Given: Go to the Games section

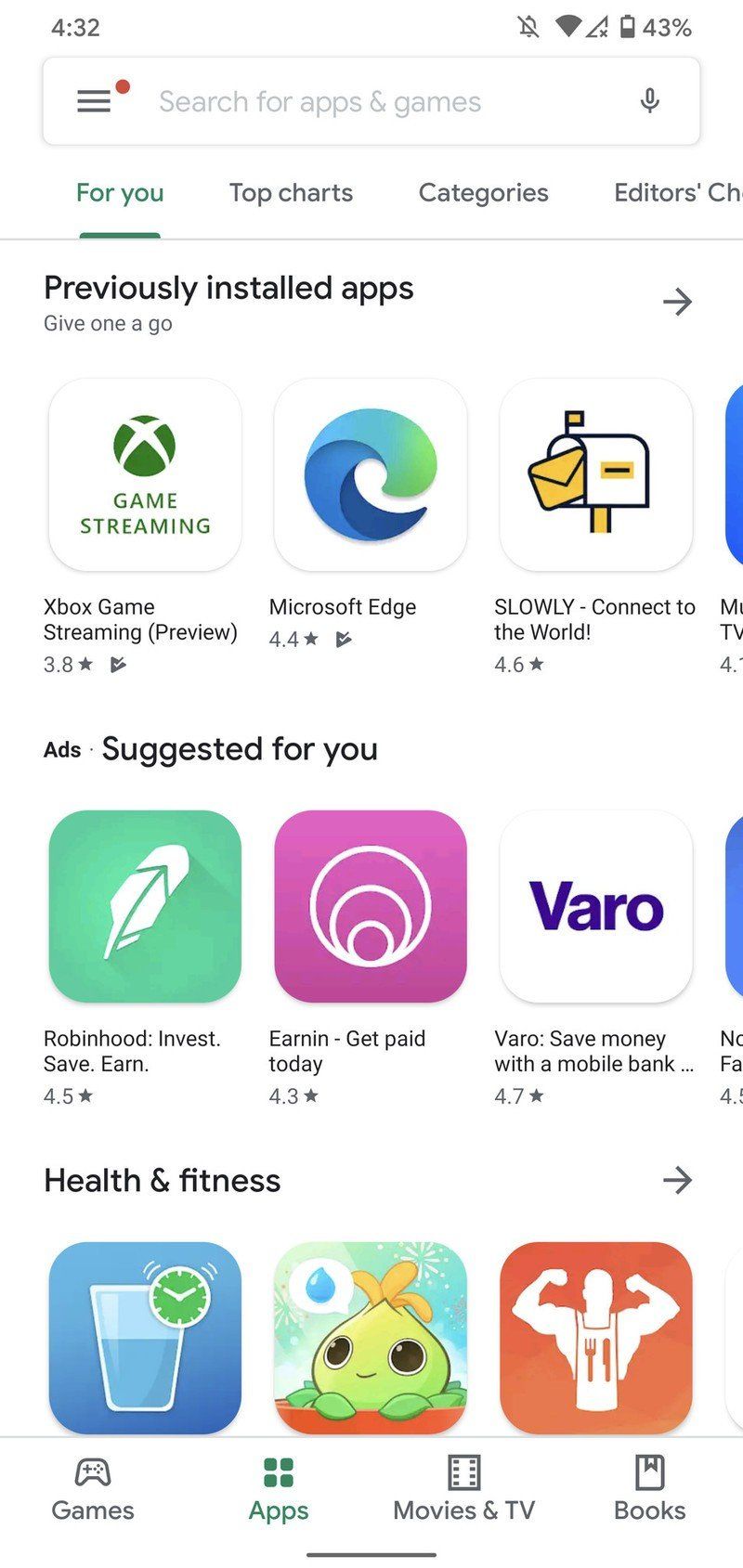Looking at the screenshot, I should (93, 1490).
